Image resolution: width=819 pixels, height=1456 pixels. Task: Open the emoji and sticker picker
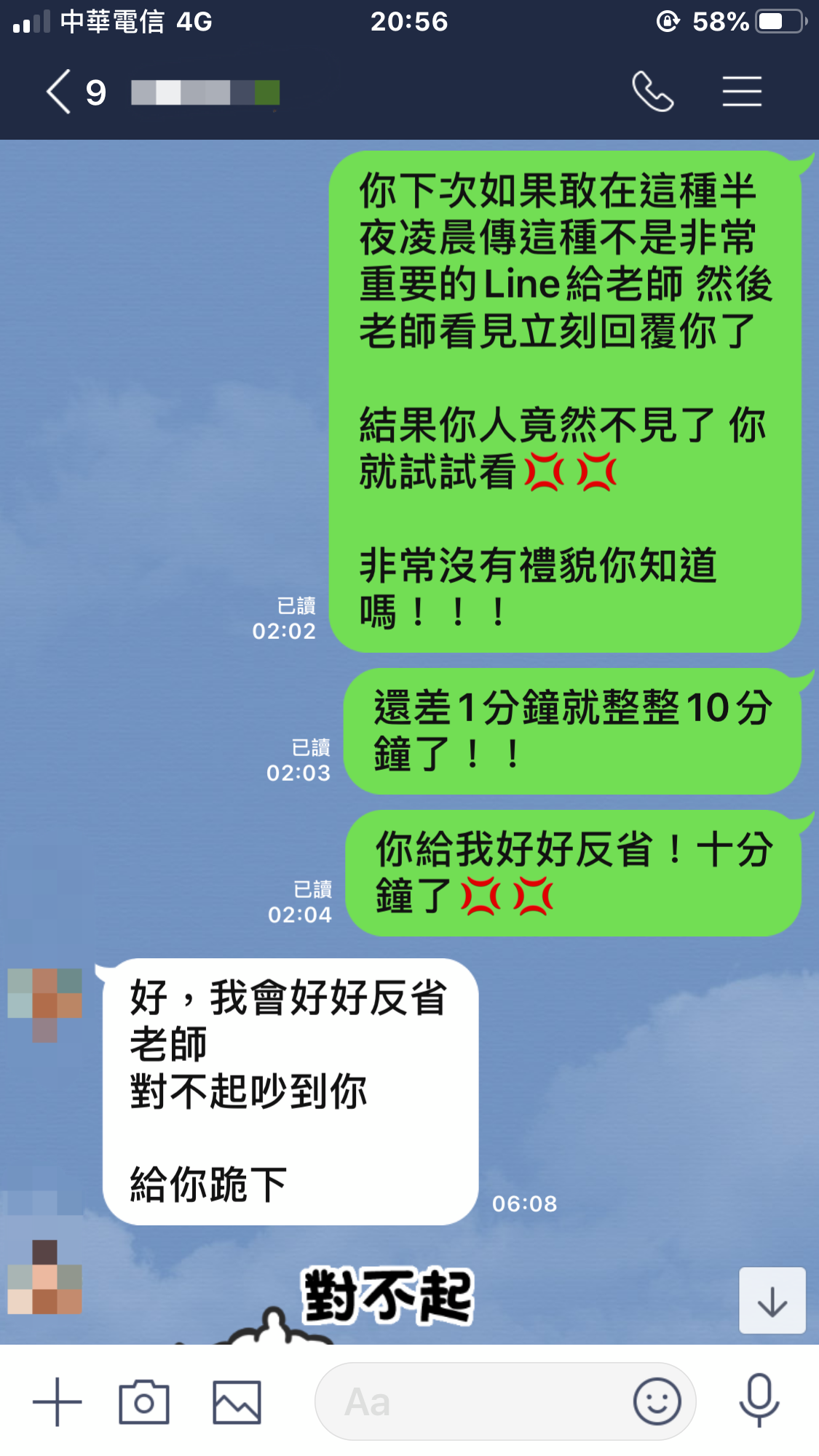[x=657, y=1401]
